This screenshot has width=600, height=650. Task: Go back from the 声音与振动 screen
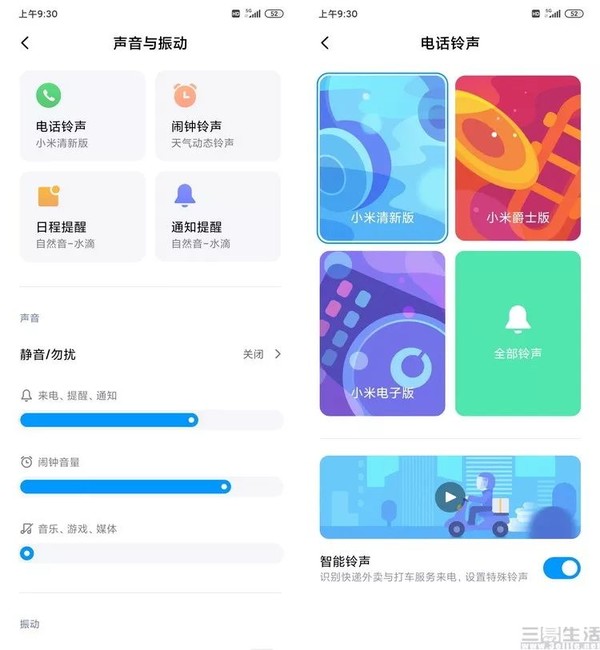25,43
